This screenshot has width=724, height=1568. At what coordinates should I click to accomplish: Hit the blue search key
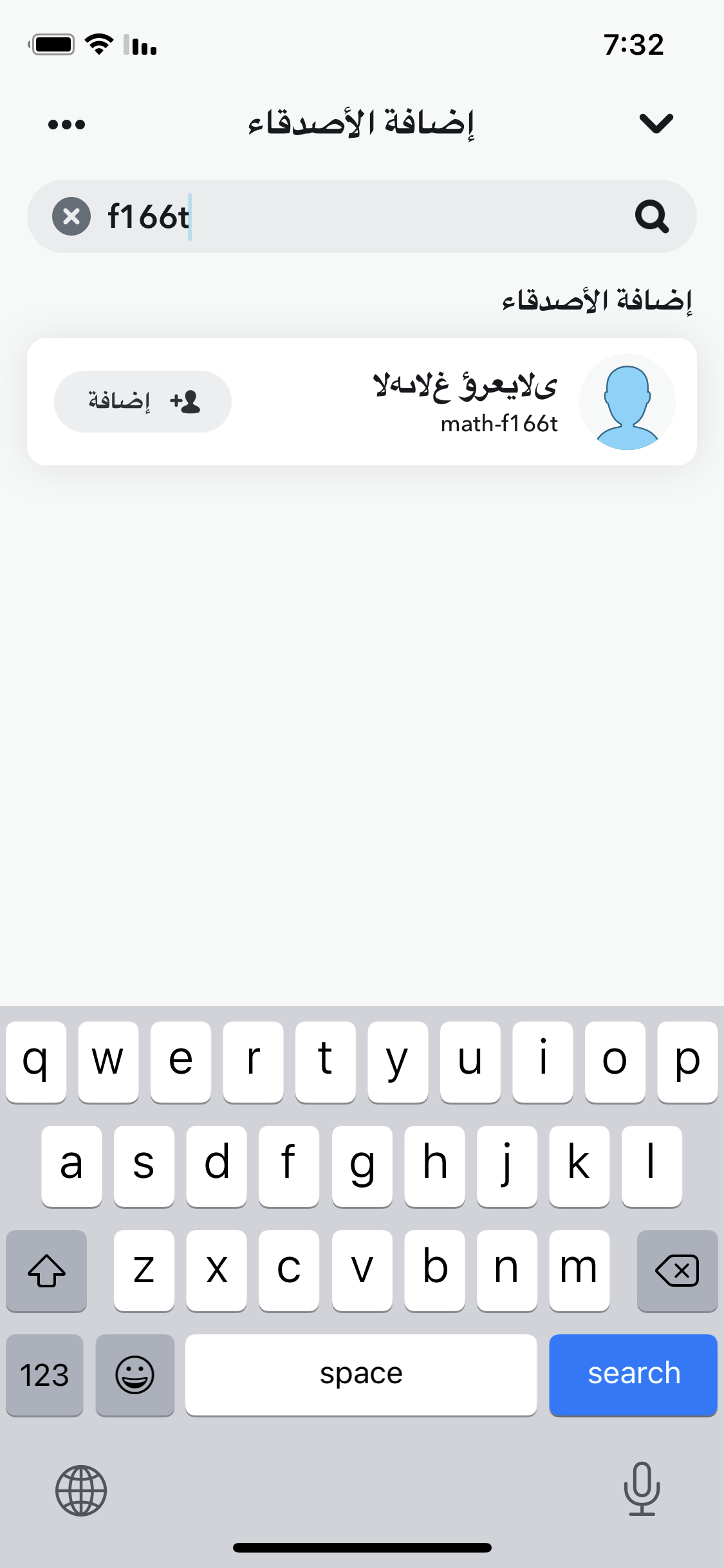click(633, 1375)
